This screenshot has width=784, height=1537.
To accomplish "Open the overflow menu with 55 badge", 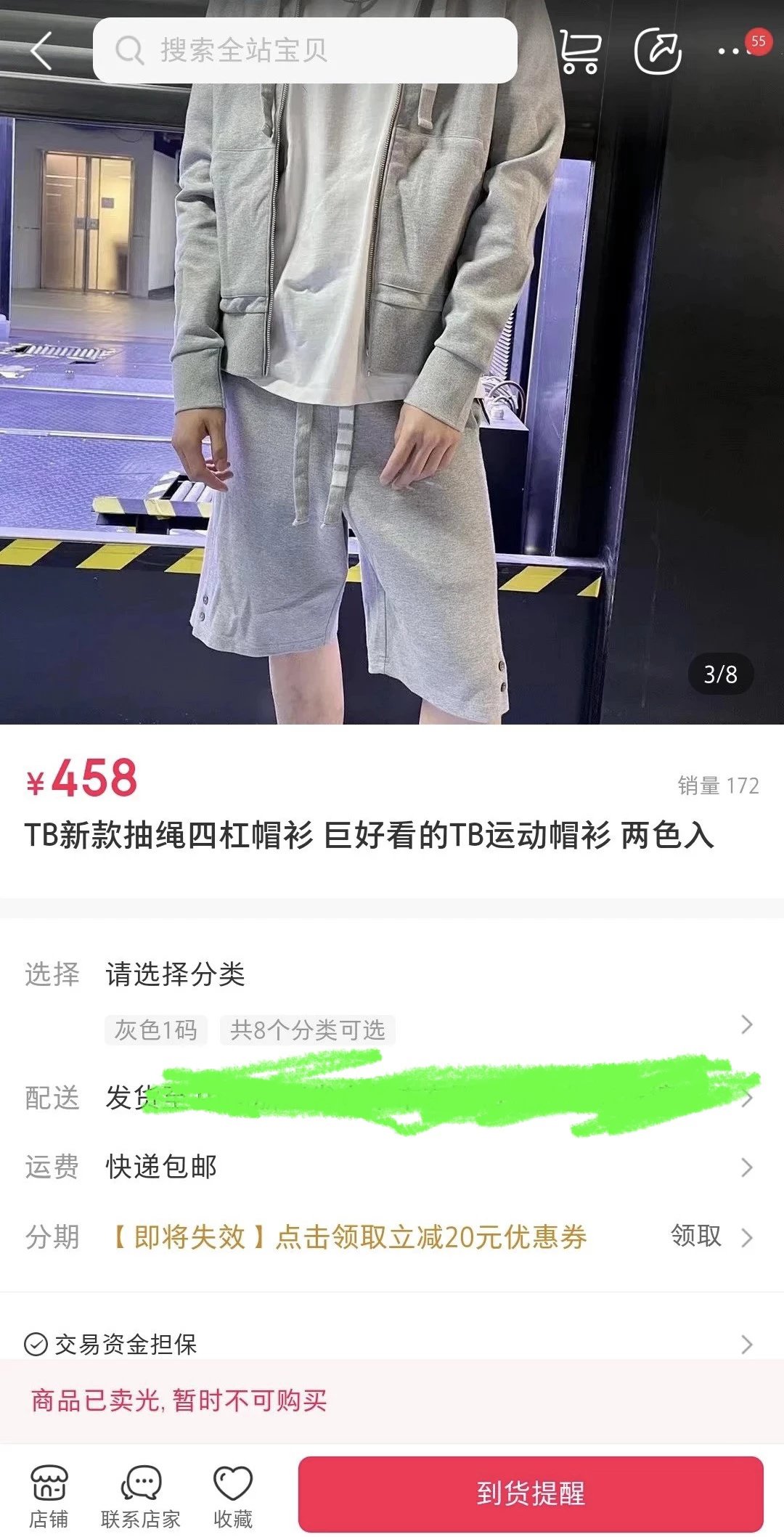I will [x=733, y=51].
